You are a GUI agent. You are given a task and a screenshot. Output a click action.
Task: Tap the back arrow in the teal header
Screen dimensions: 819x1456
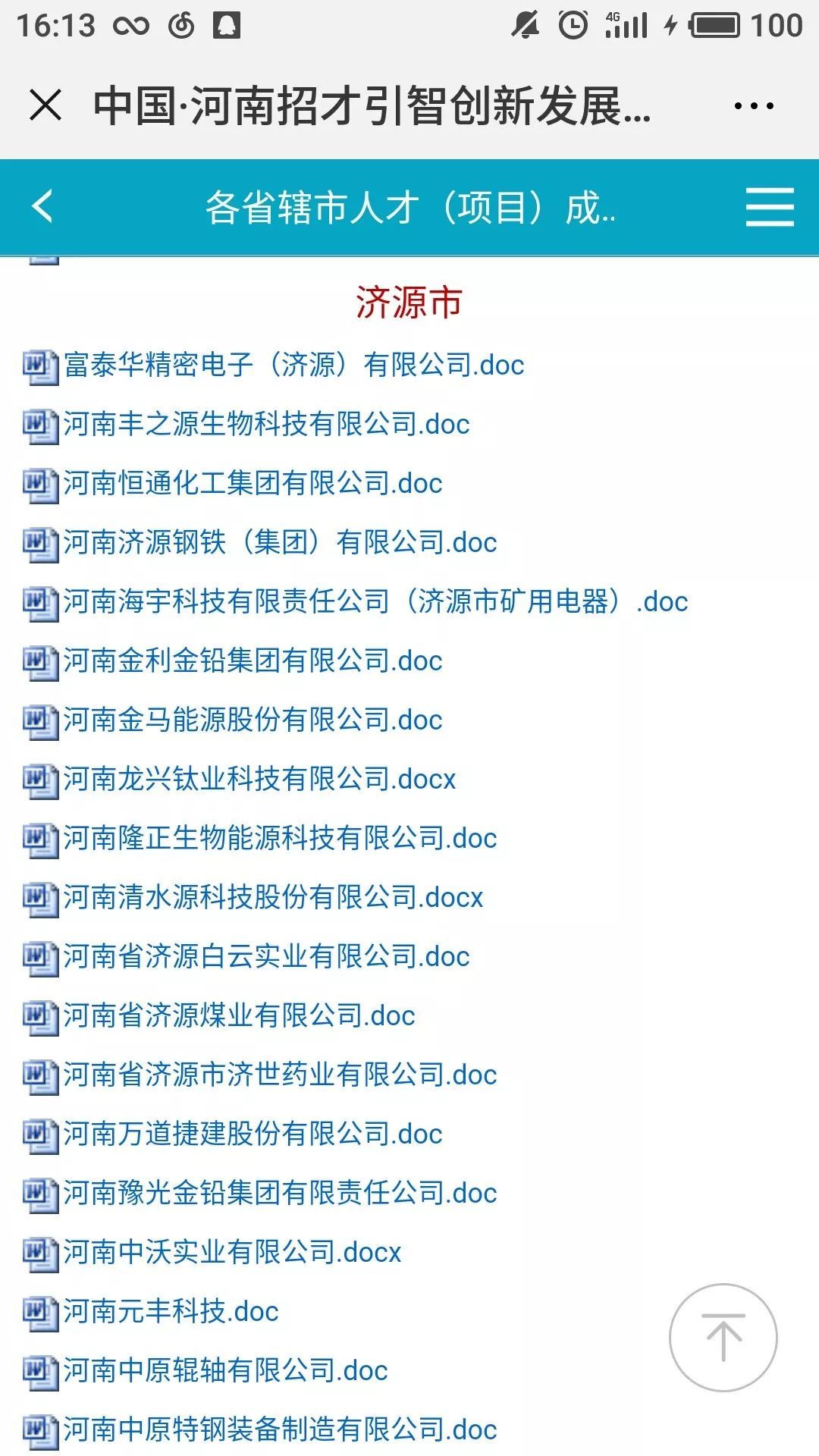[42, 207]
